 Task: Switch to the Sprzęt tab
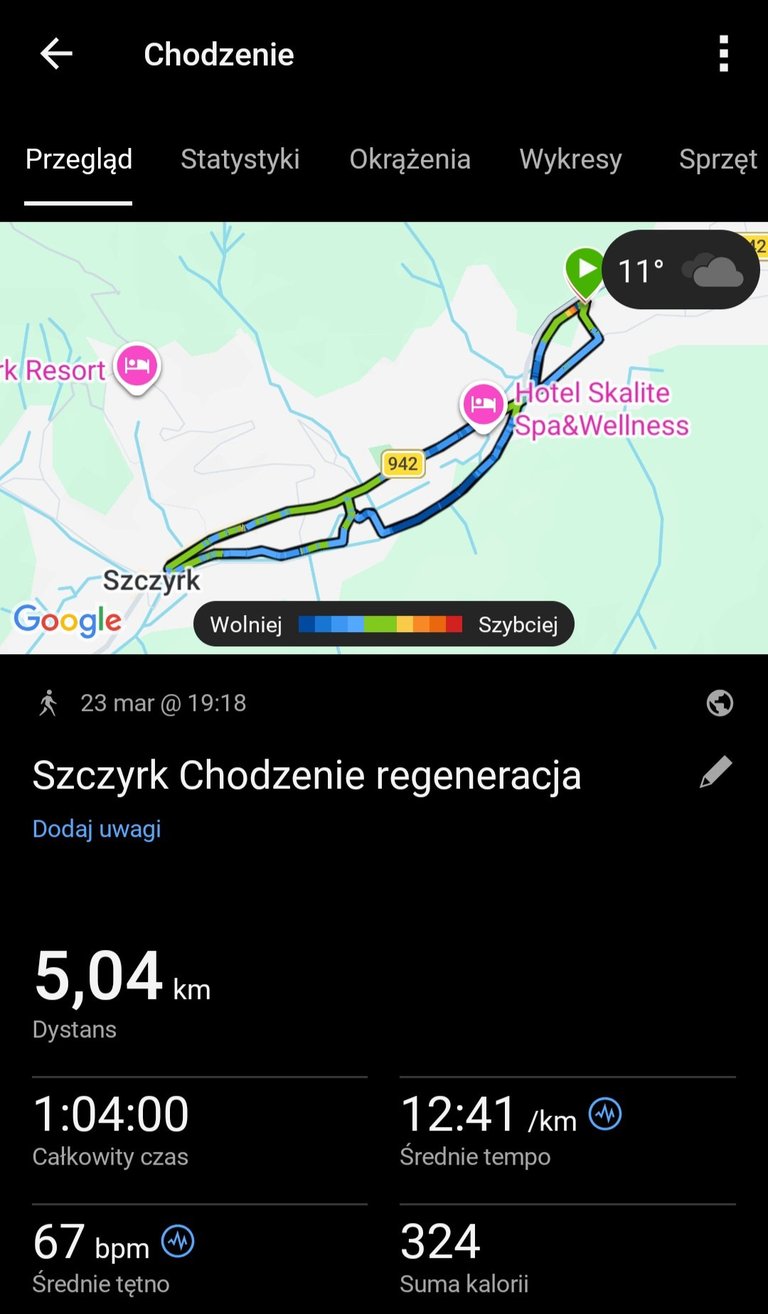point(718,160)
